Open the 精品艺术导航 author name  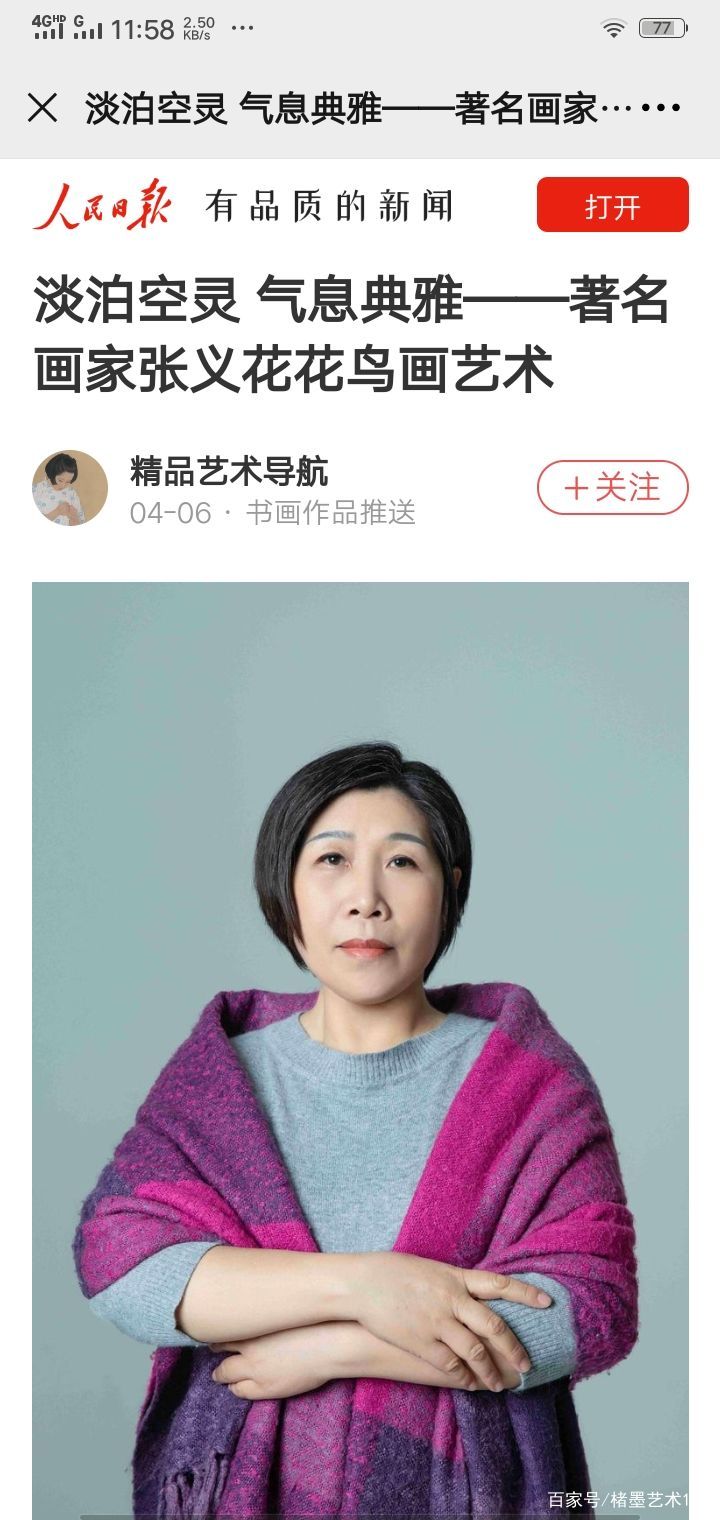click(x=229, y=472)
